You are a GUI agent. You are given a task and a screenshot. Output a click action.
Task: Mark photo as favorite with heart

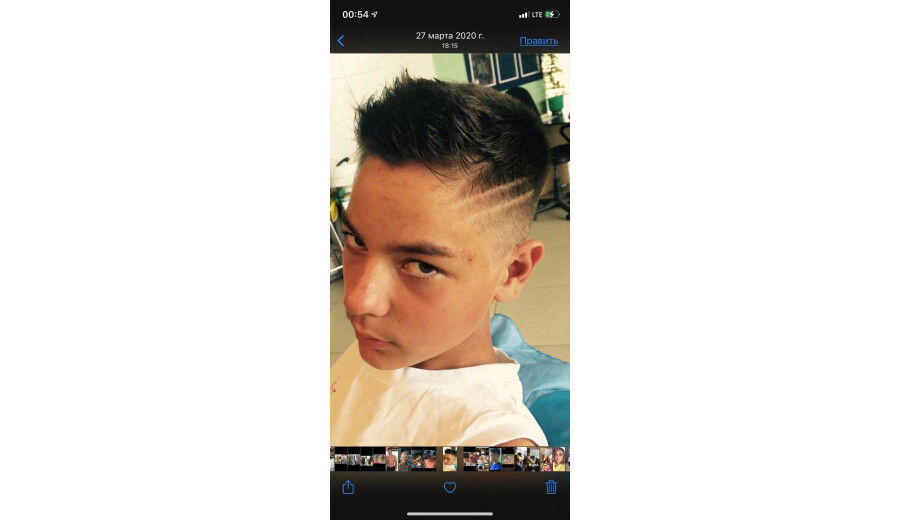[x=450, y=487]
